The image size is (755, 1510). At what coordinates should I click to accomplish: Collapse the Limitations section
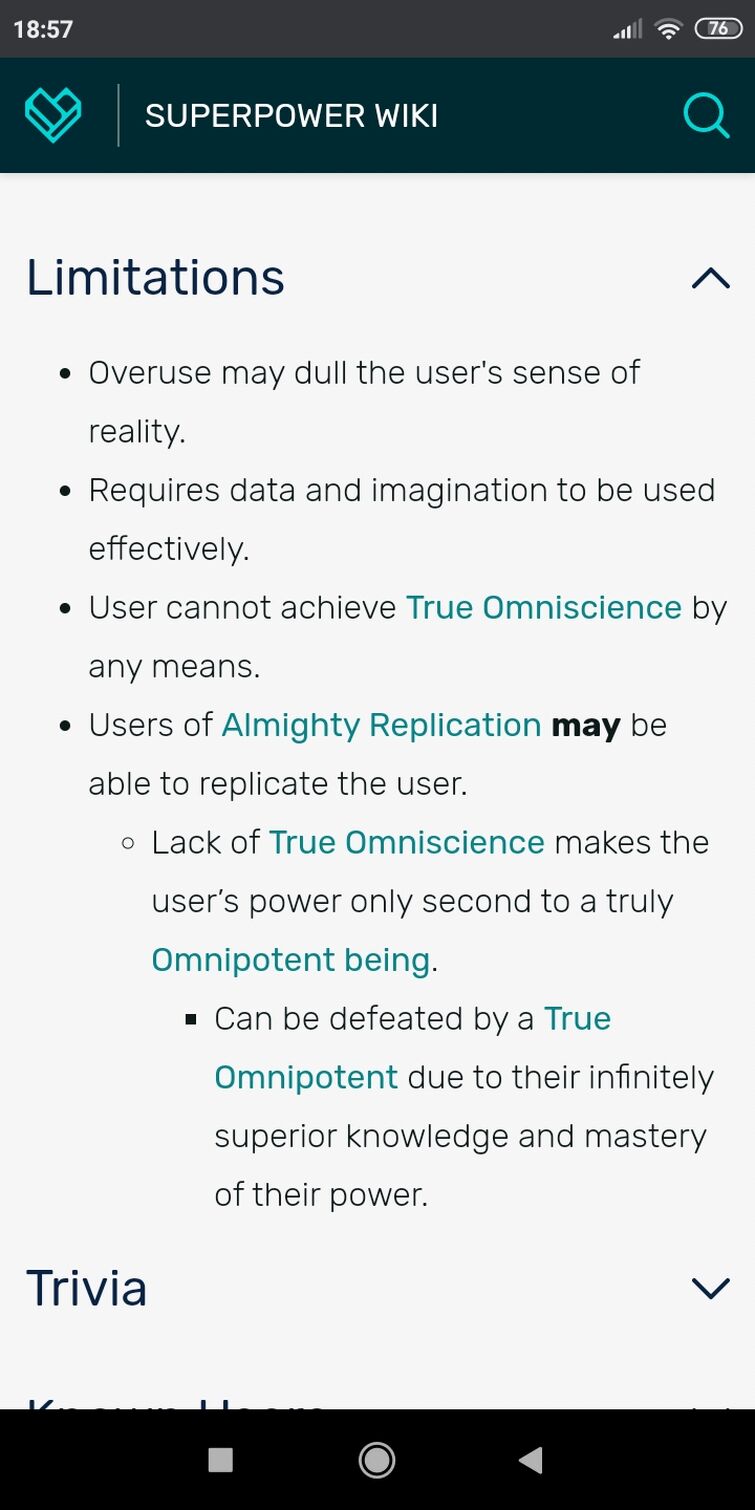710,278
